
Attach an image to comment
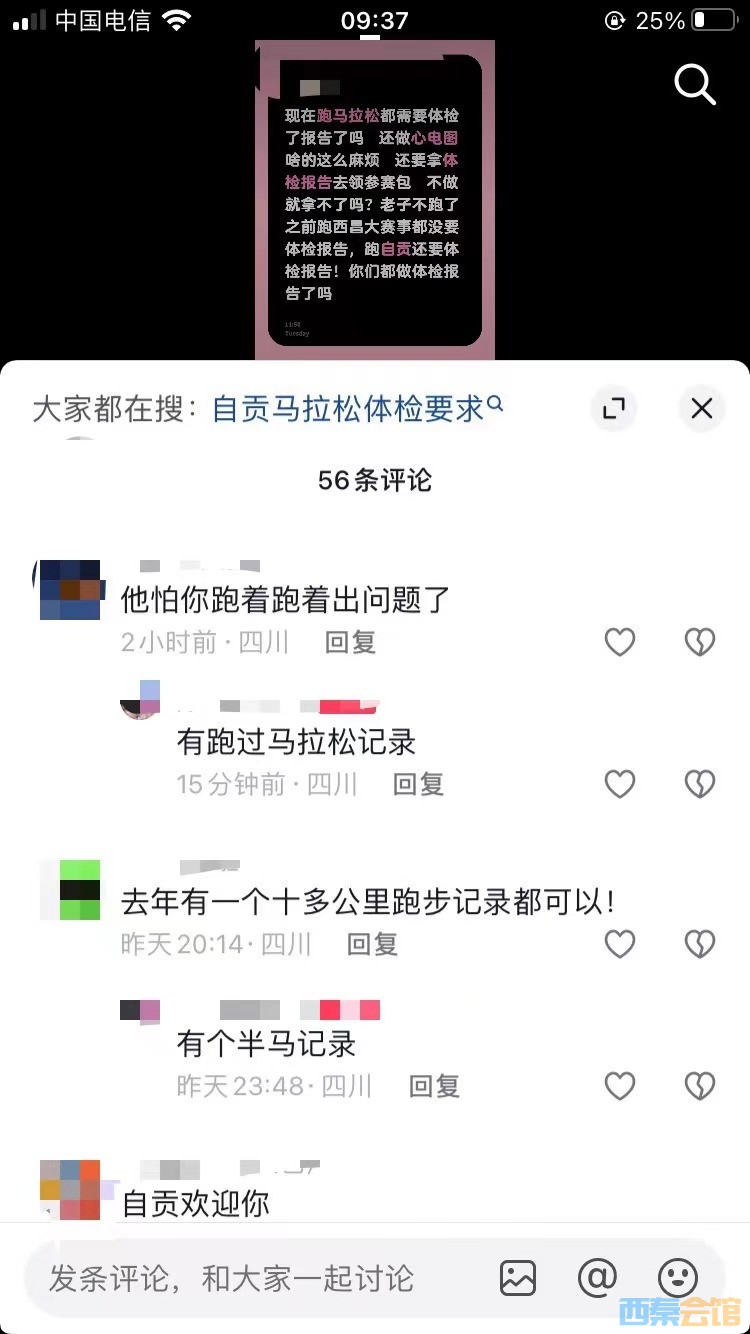(518, 1278)
